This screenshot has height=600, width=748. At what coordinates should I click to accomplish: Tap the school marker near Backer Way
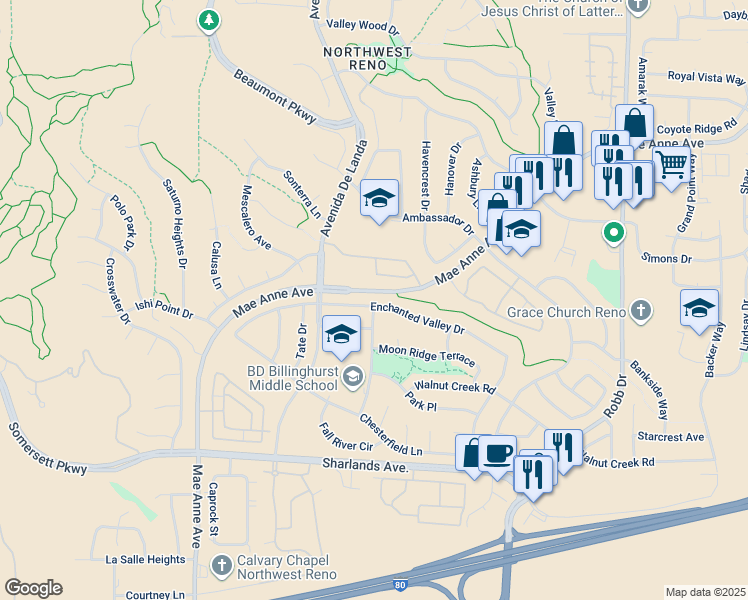point(699,310)
